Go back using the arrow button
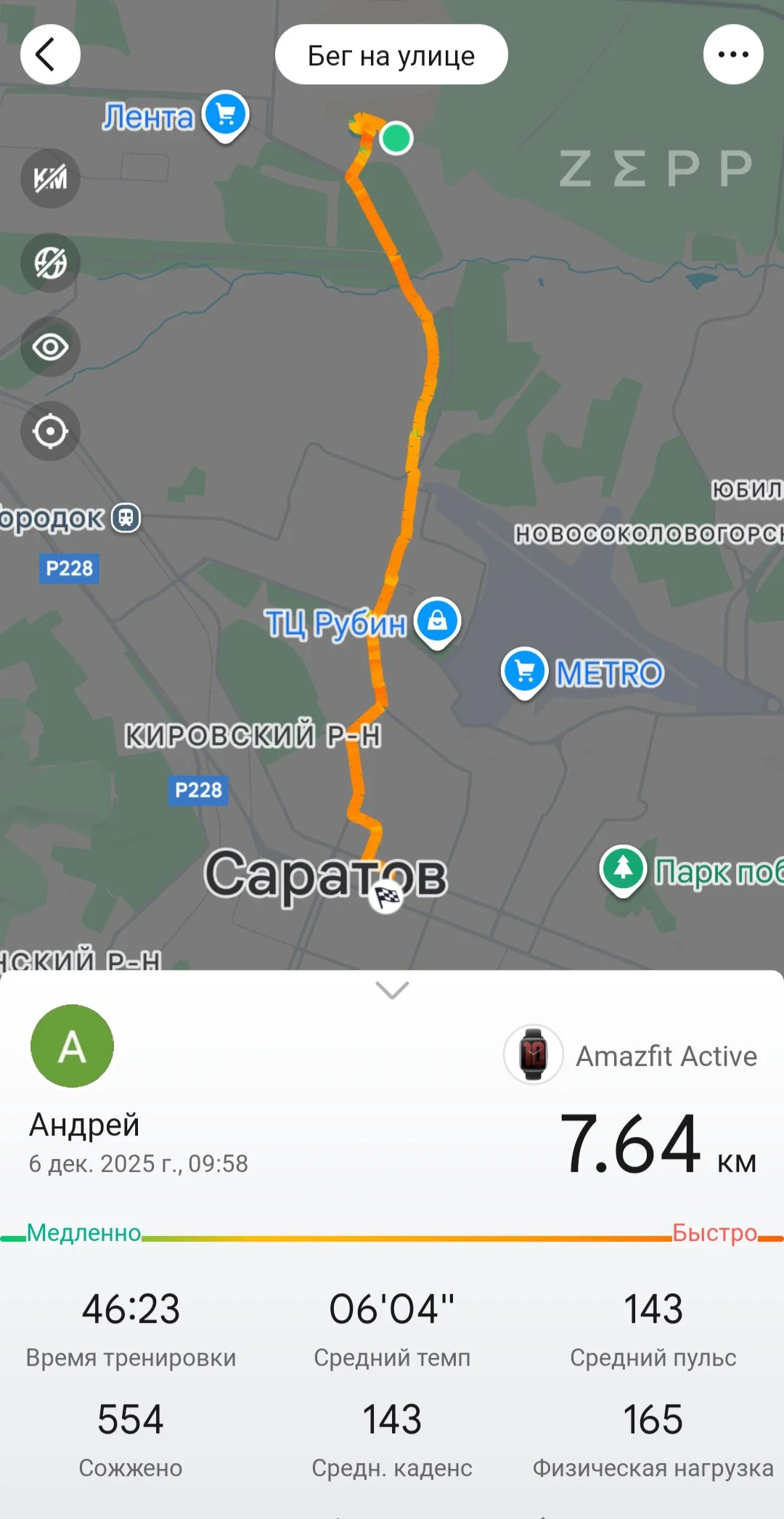The width and height of the screenshot is (784, 1519). click(49, 54)
